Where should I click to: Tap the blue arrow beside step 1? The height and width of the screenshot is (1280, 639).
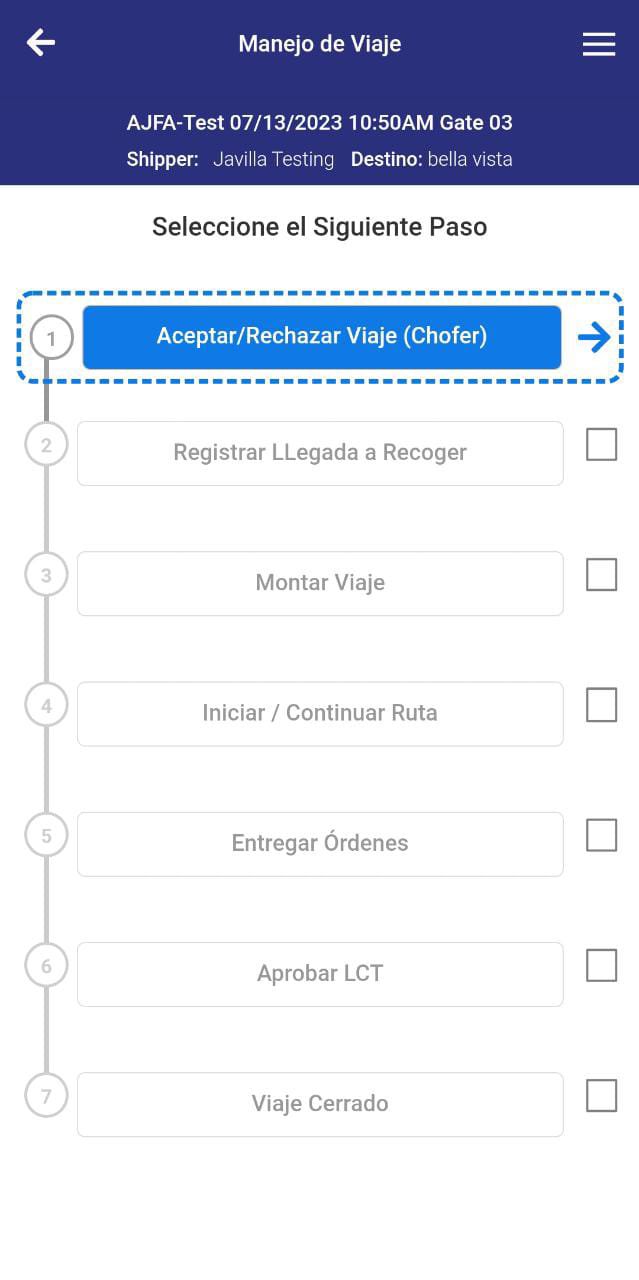coord(594,338)
